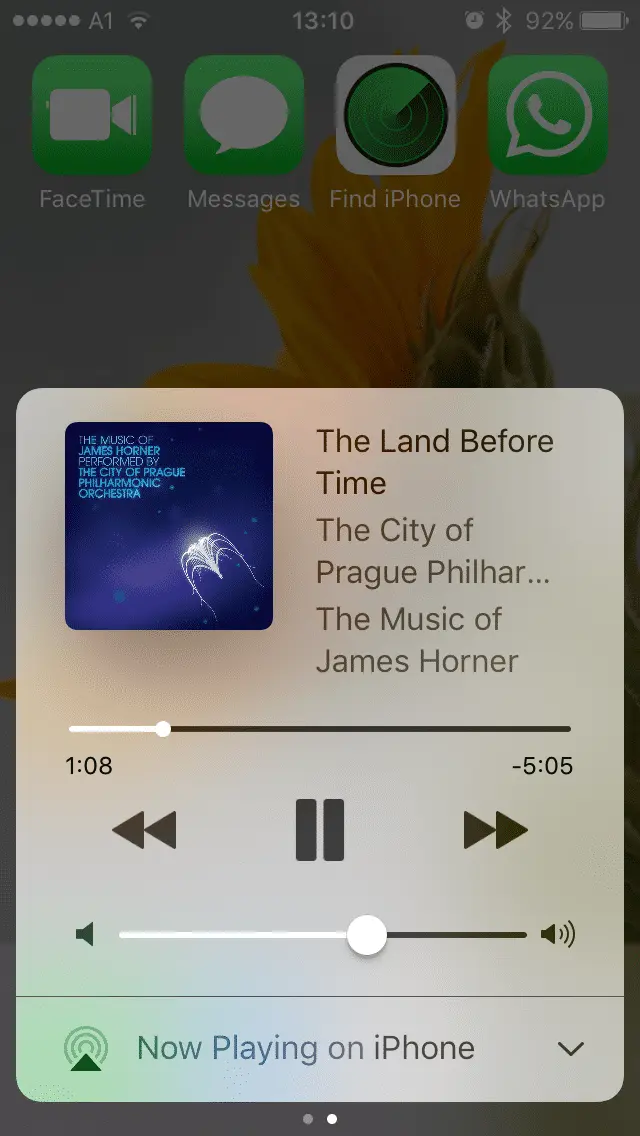Skip back to the previous track
640x1136 pixels.
click(x=144, y=830)
